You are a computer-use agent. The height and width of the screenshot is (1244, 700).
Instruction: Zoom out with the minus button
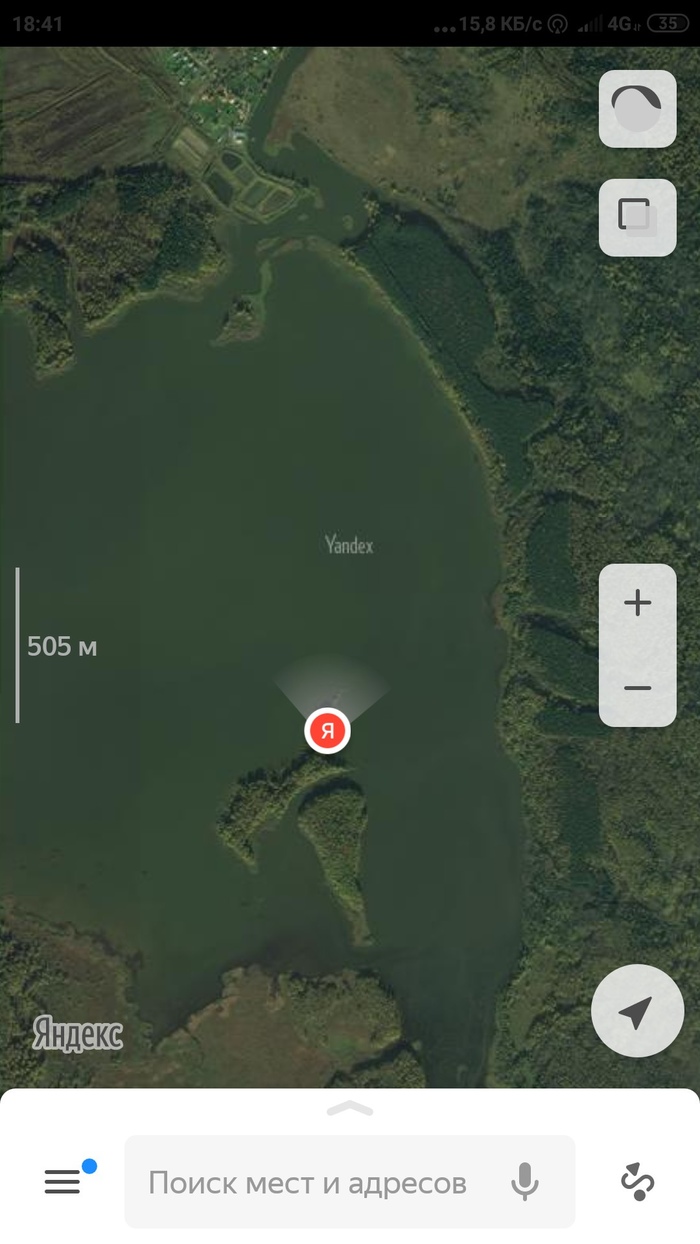[637, 688]
